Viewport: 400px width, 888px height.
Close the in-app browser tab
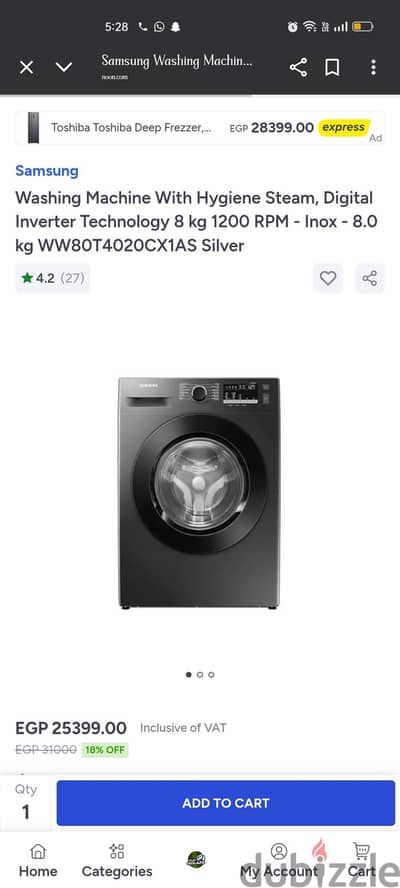27,68
